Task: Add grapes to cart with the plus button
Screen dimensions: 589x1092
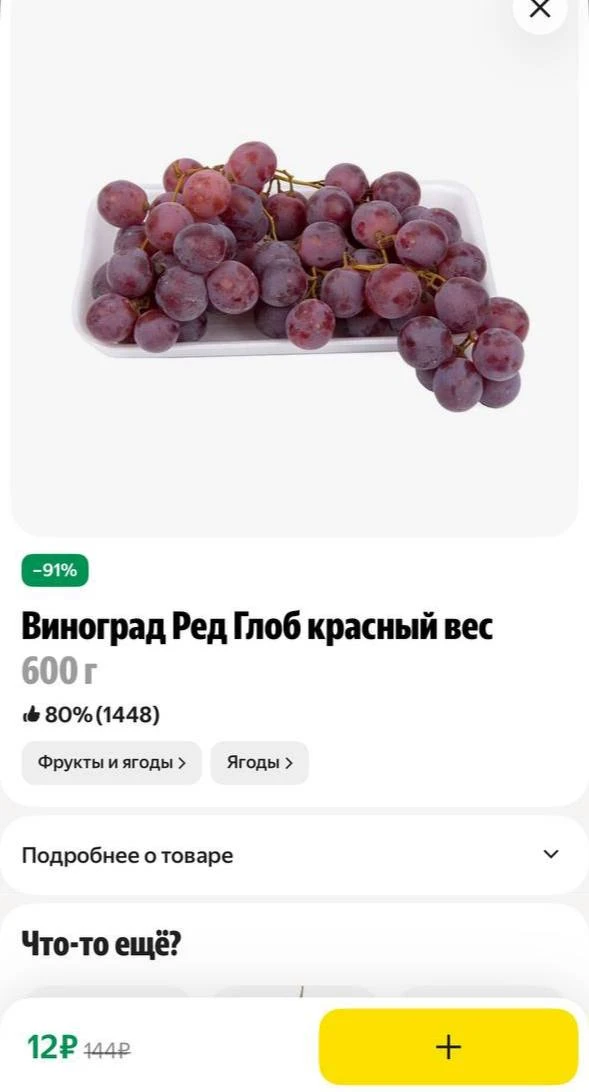Action: pyautogui.click(x=448, y=1047)
